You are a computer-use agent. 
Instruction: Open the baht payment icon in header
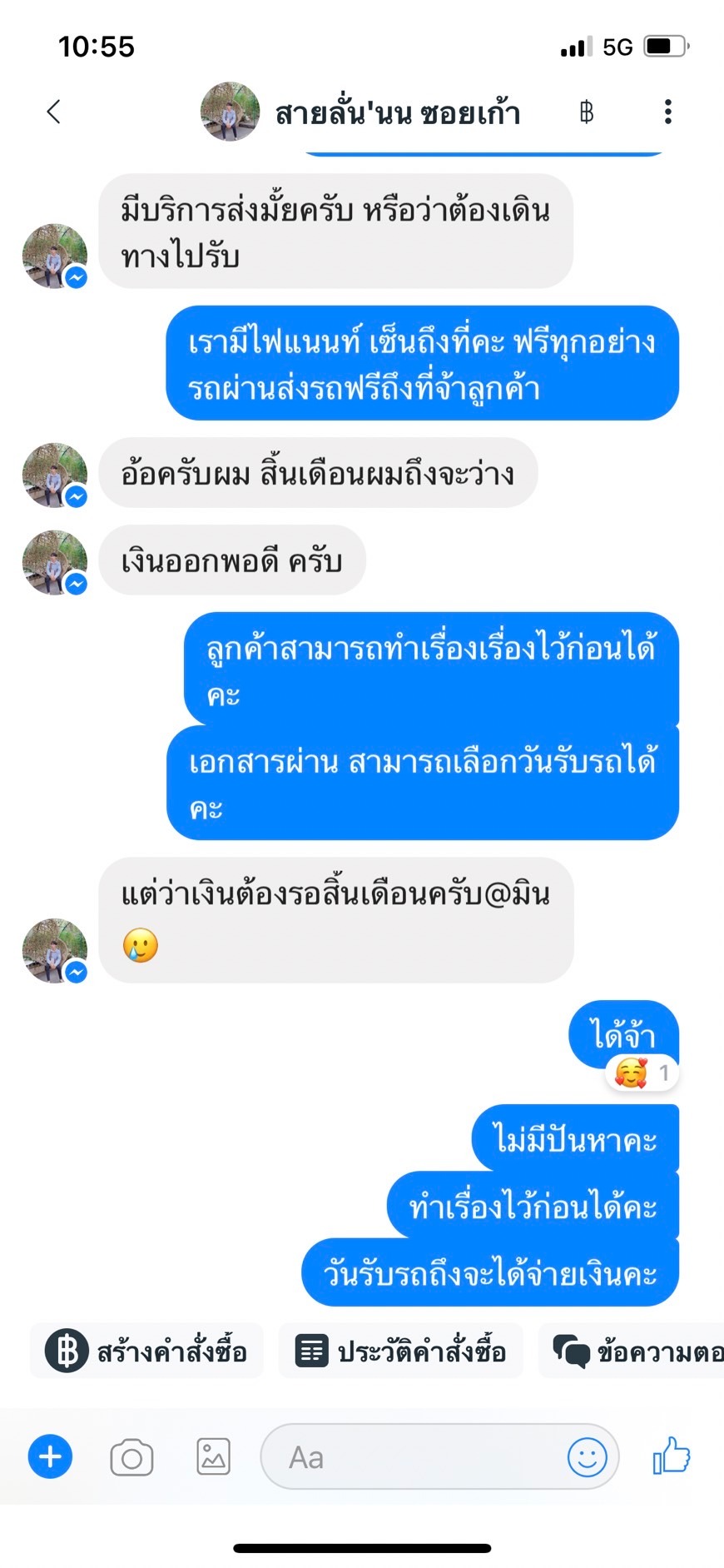coord(586,112)
